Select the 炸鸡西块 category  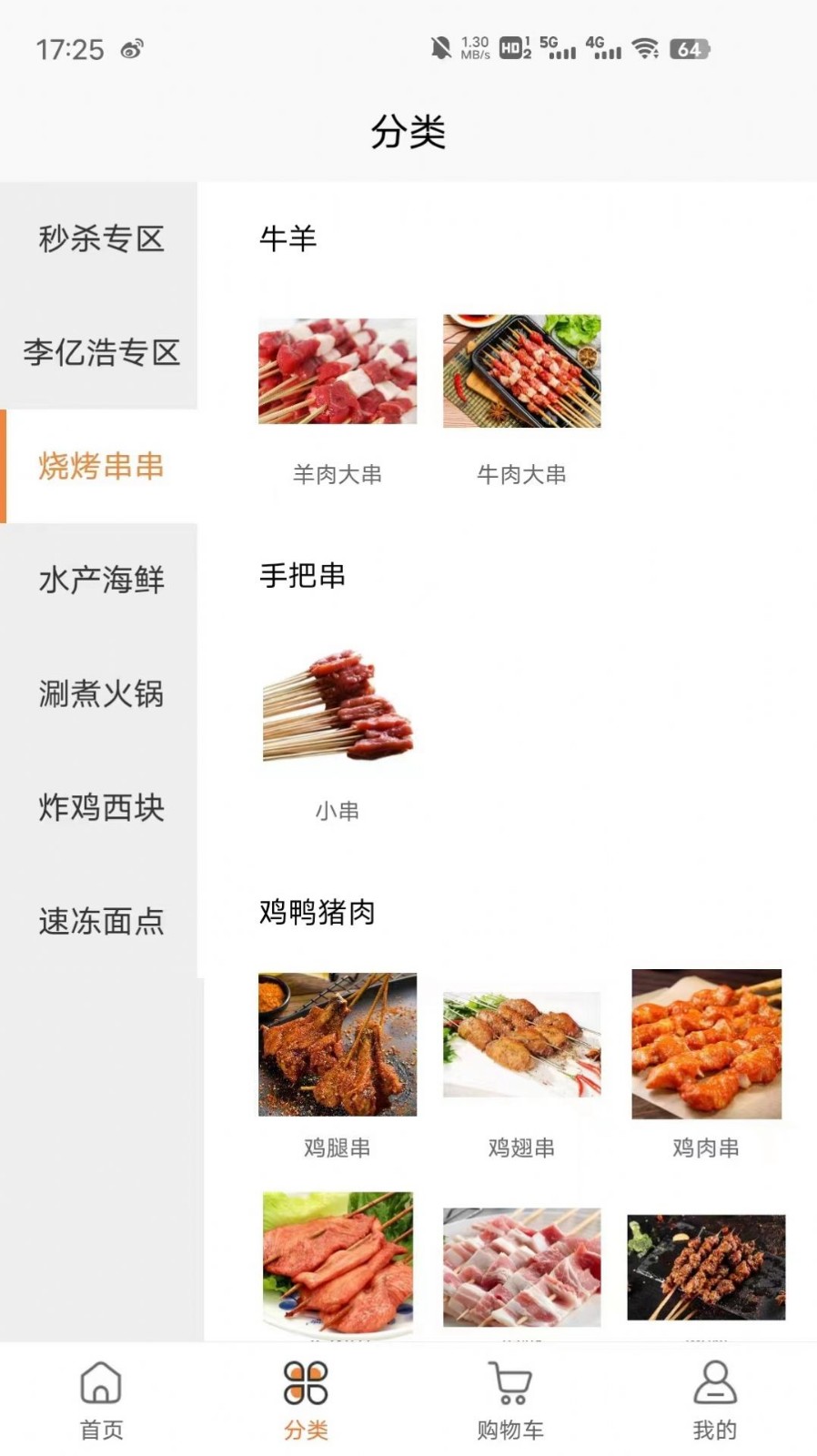pos(99,808)
